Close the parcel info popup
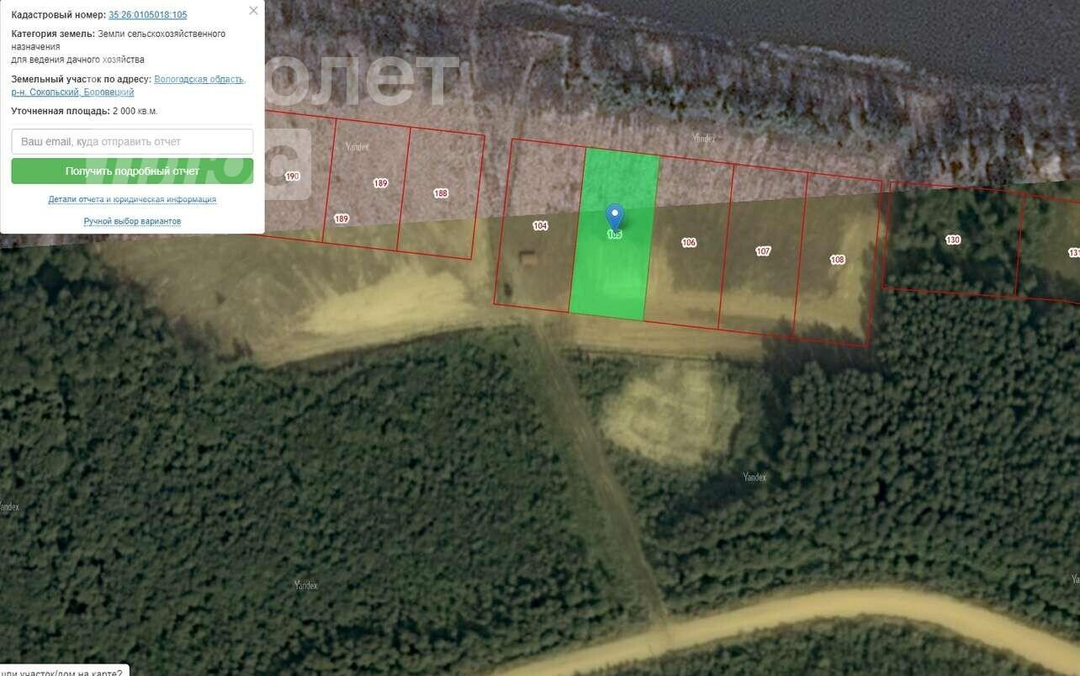1080x676 pixels. [253, 11]
